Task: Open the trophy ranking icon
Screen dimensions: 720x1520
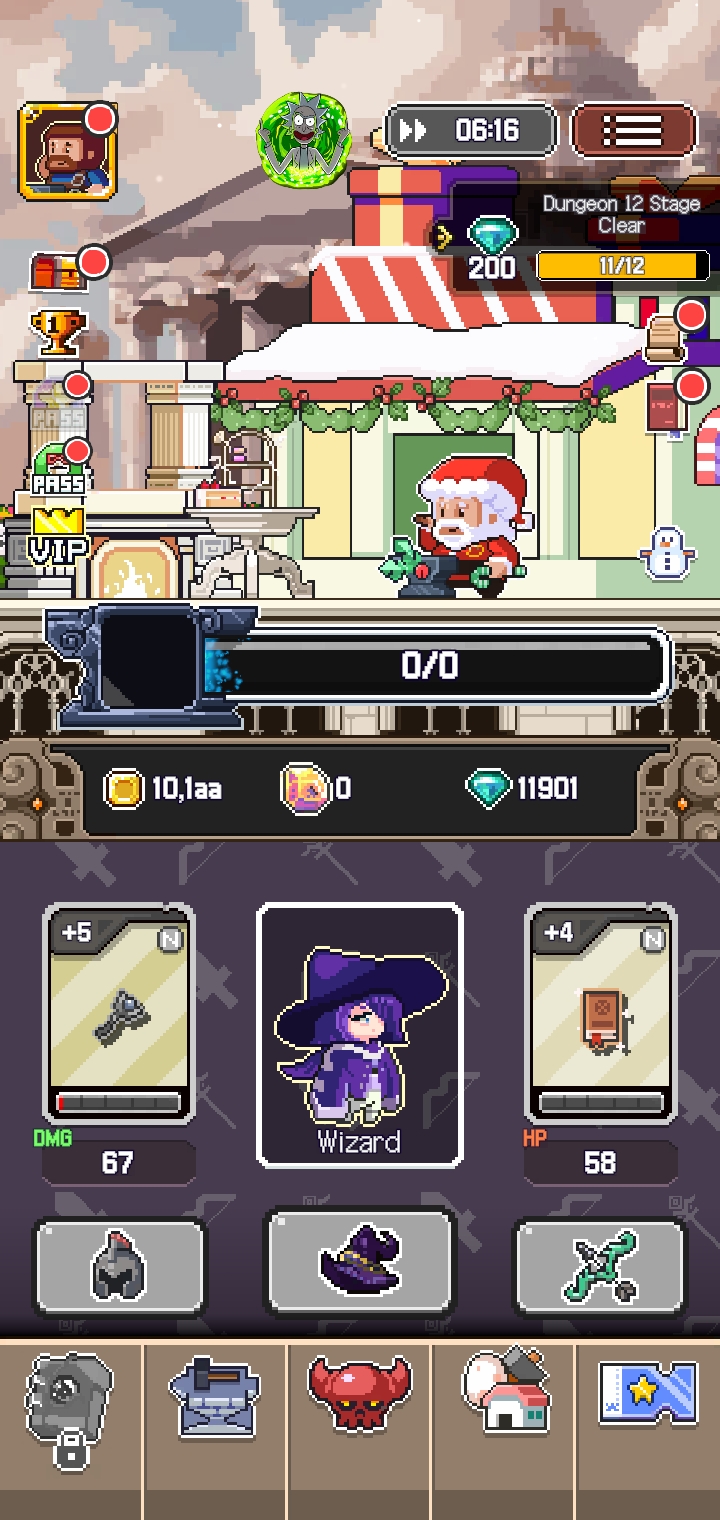Action: tap(58, 332)
